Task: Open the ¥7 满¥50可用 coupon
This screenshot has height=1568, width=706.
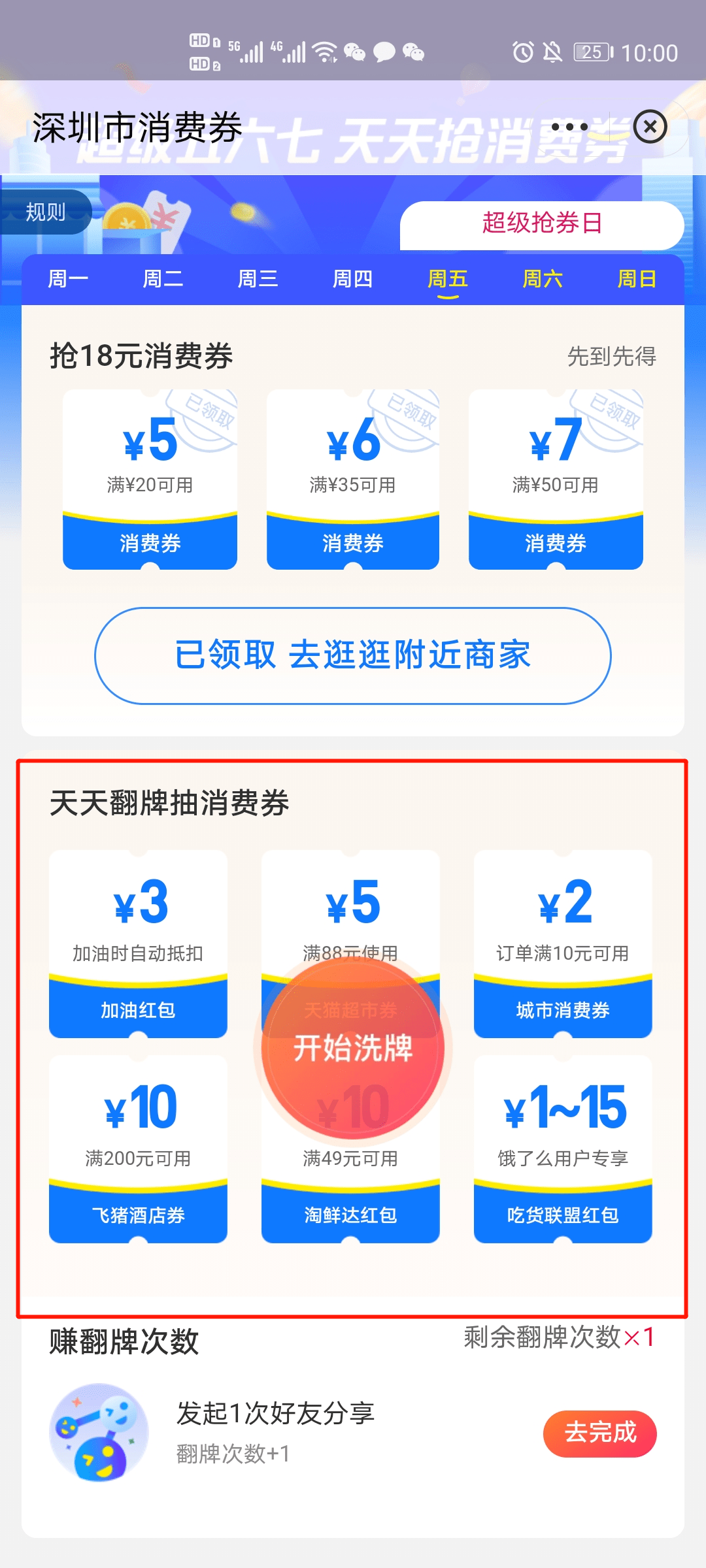Action: click(556, 479)
